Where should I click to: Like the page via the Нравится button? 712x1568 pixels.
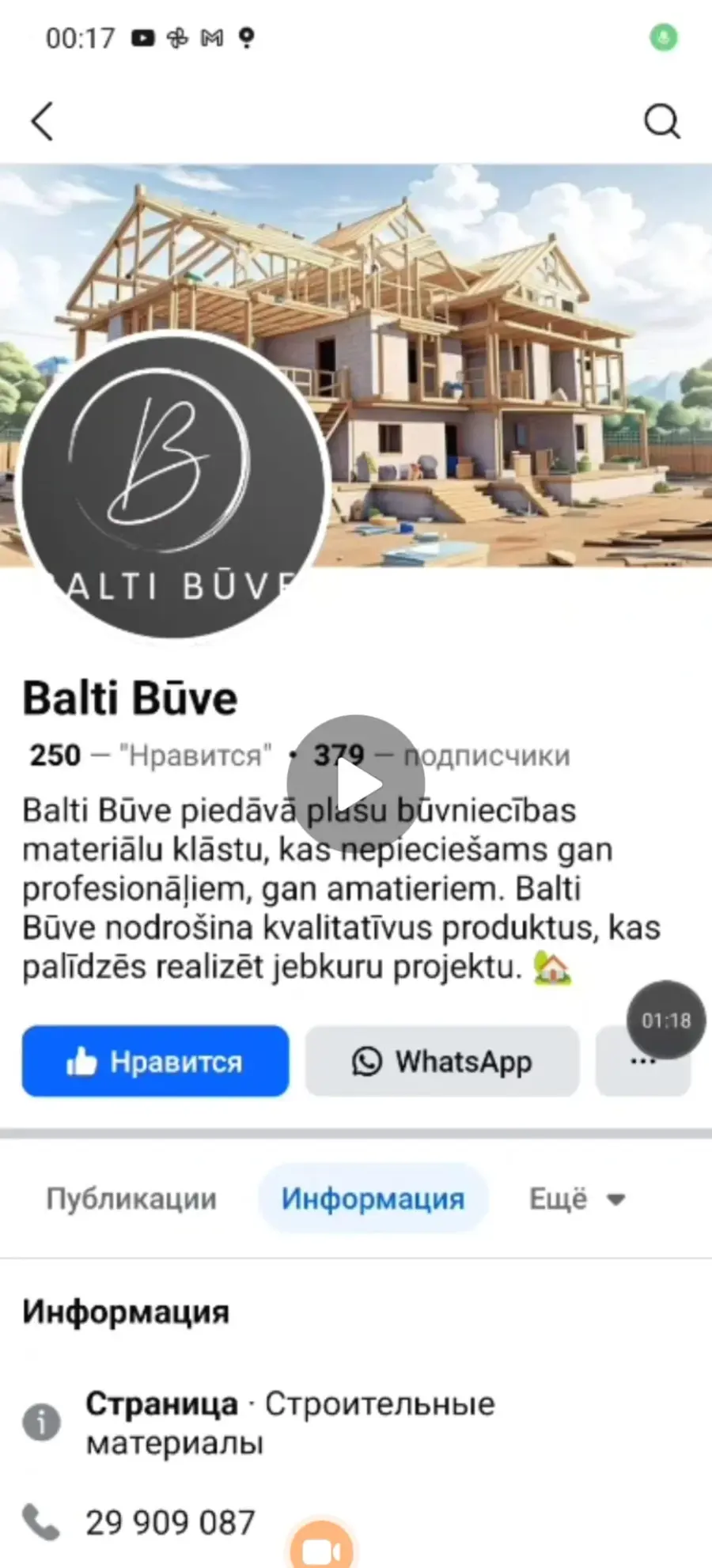coord(156,1061)
